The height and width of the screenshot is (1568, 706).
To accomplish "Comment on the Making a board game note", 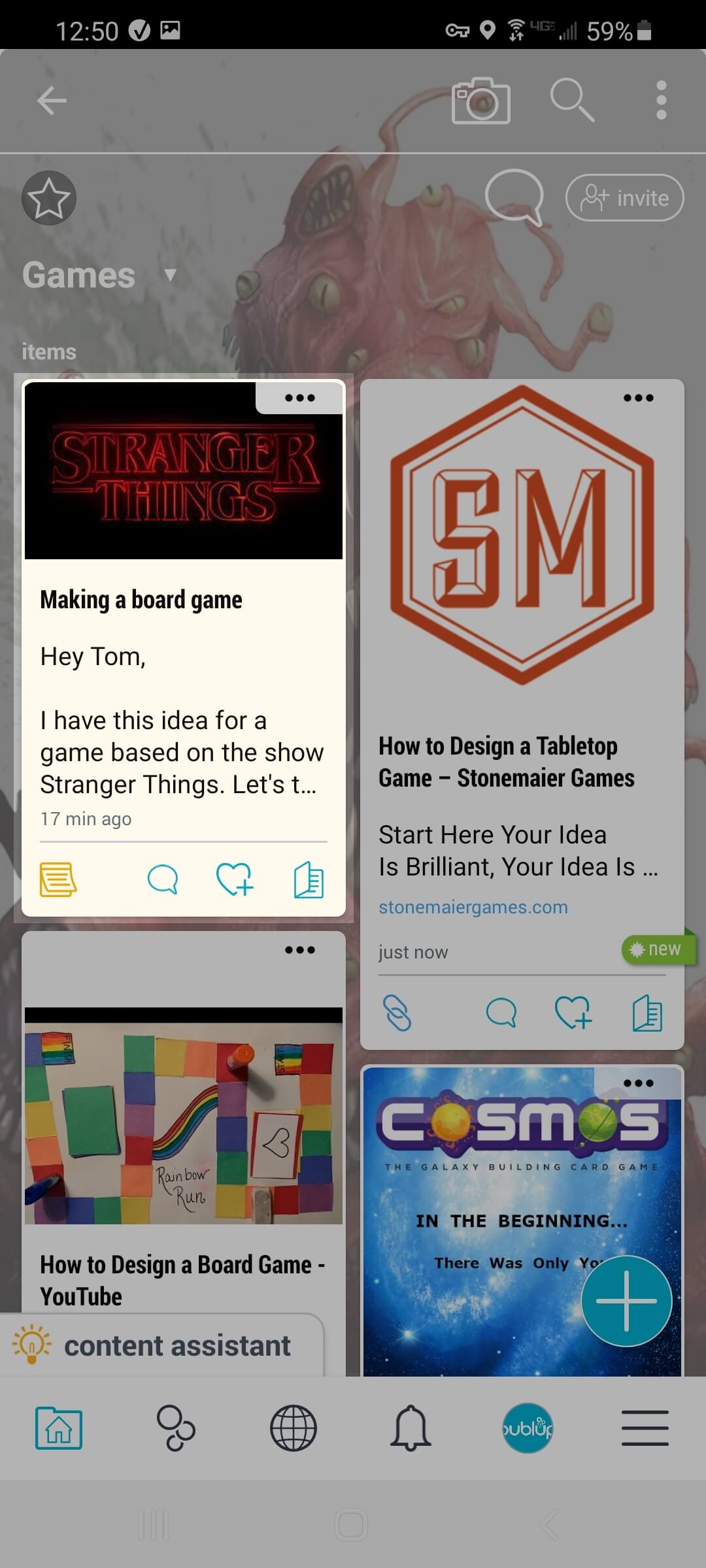I will tap(163, 879).
